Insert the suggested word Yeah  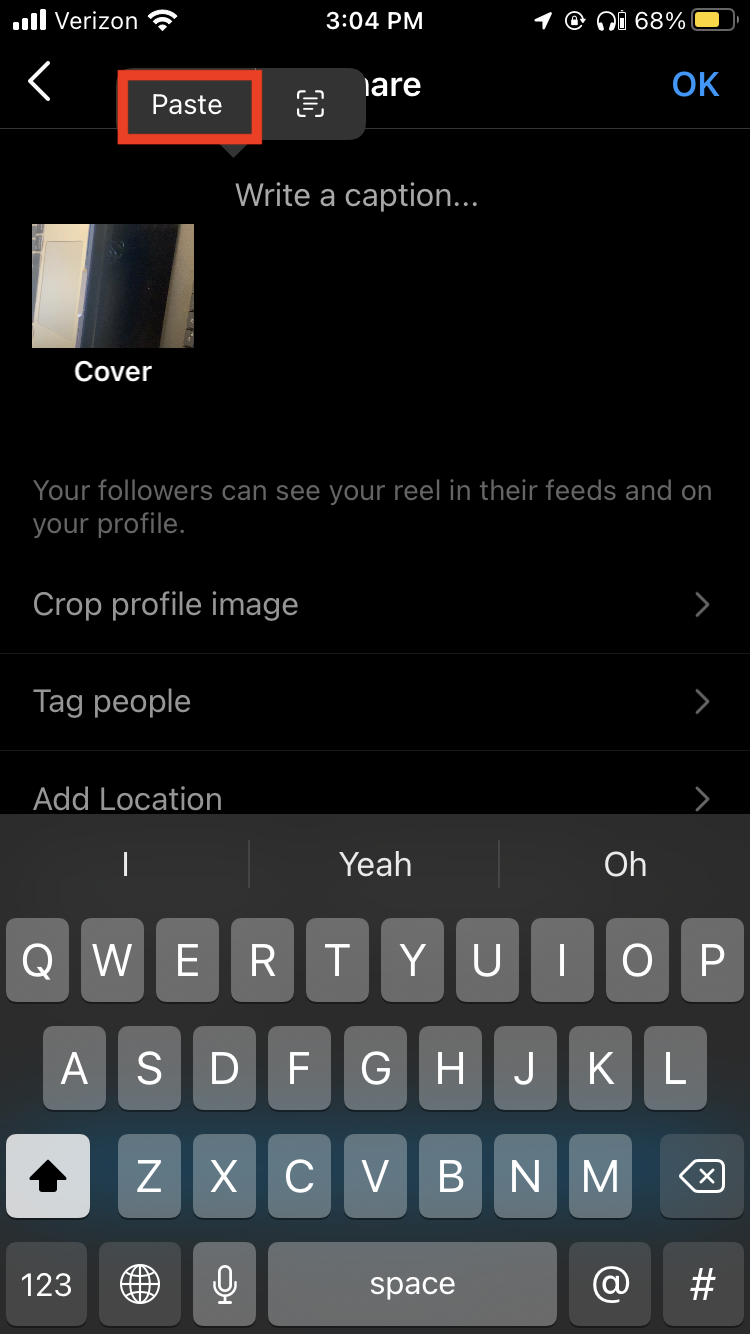(x=375, y=864)
